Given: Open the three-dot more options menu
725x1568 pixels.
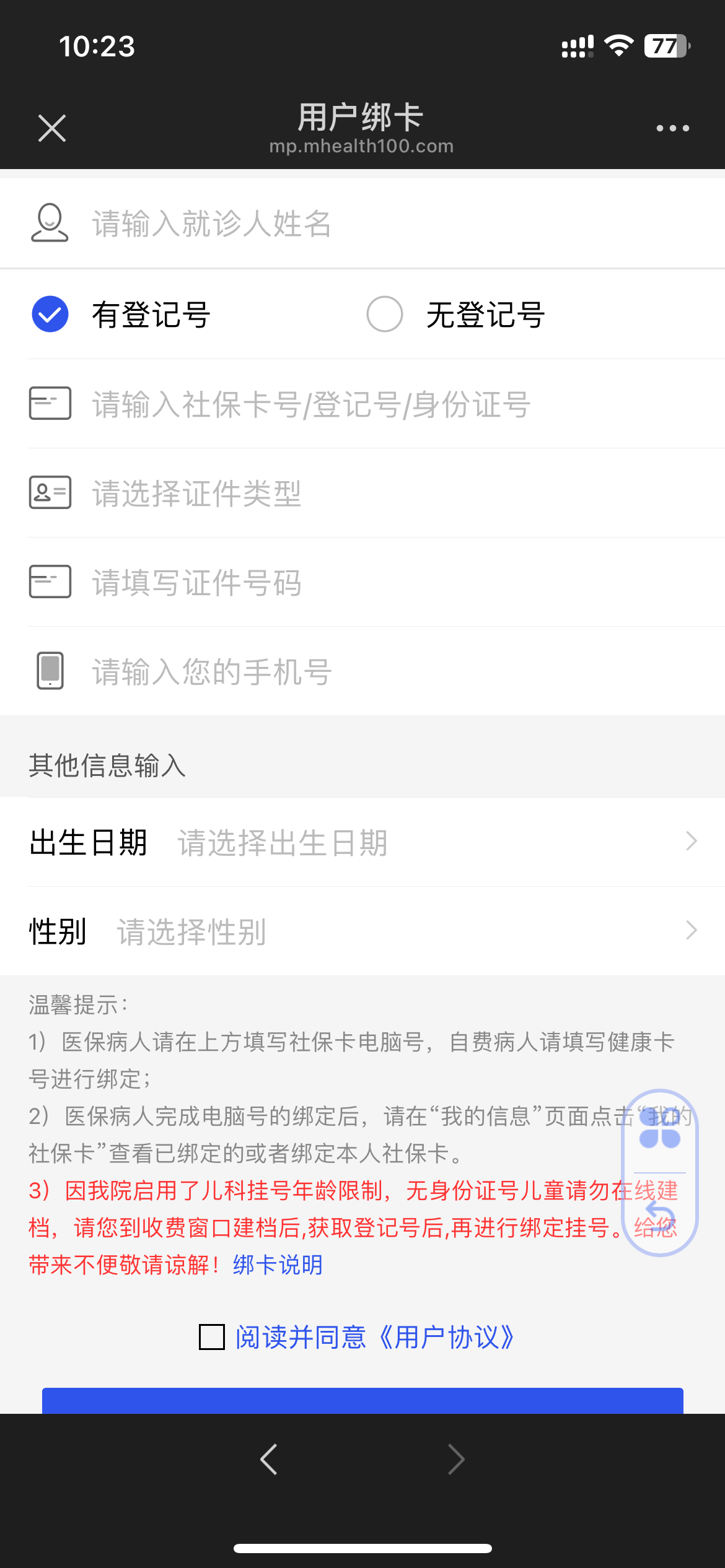Looking at the screenshot, I should pyautogui.click(x=672, y=128).
